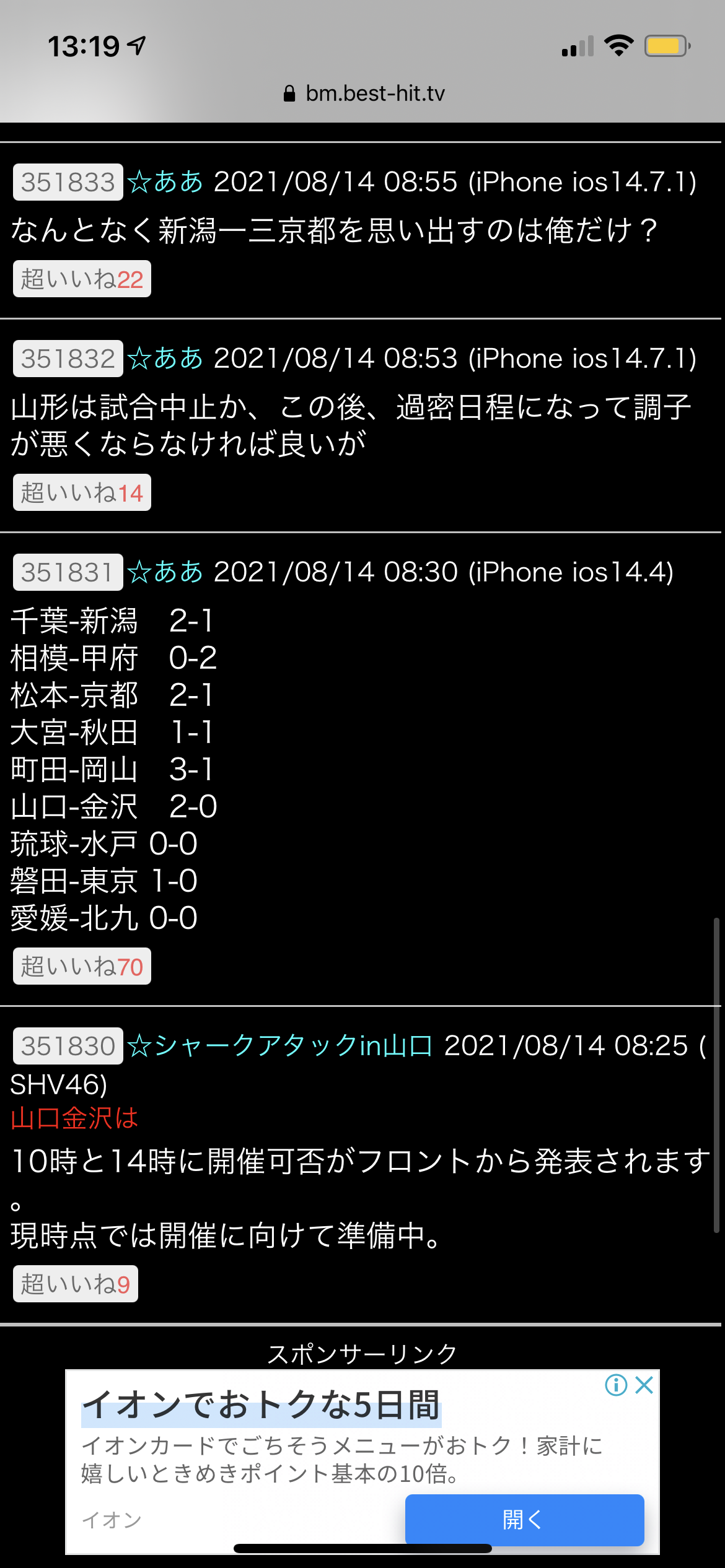
Task: Tap post number 351831
Action: (68, 572)
